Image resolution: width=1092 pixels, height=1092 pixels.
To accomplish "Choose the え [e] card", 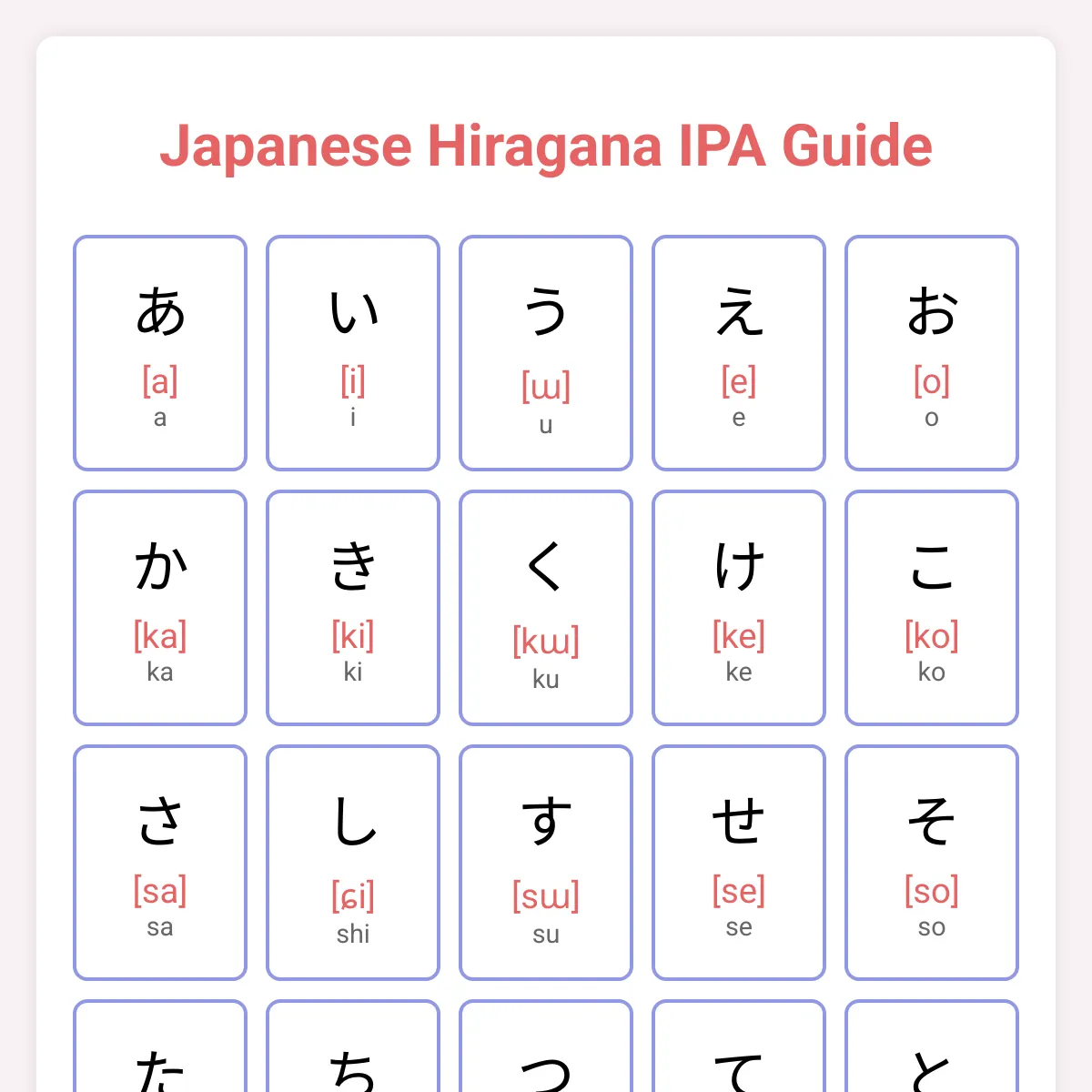I will coord(739,353).
